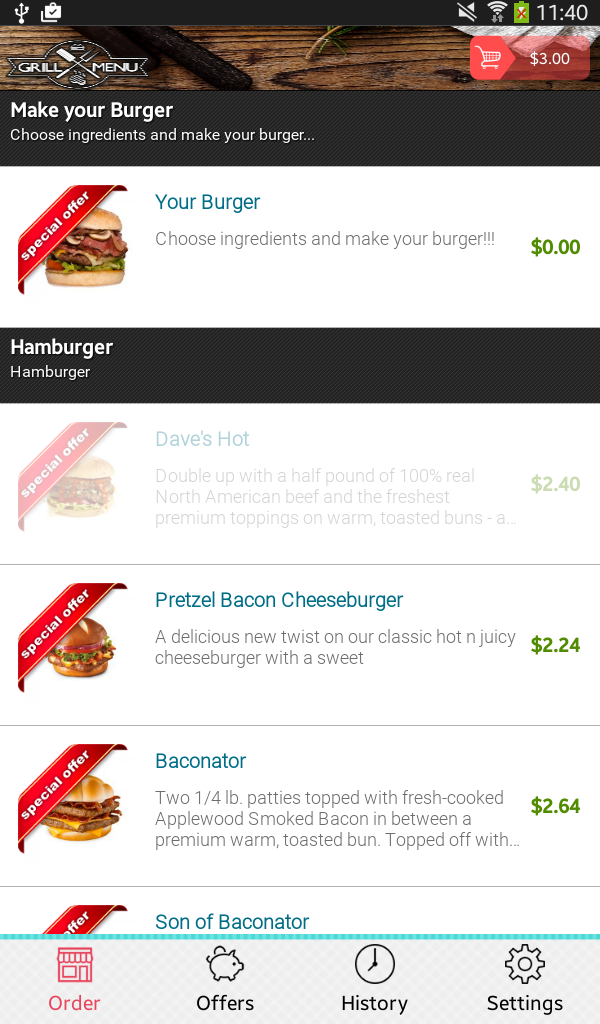The image size is (600, 1024).
Task: View the History tab
Action: pyautogui.click(x=374, y=980)
